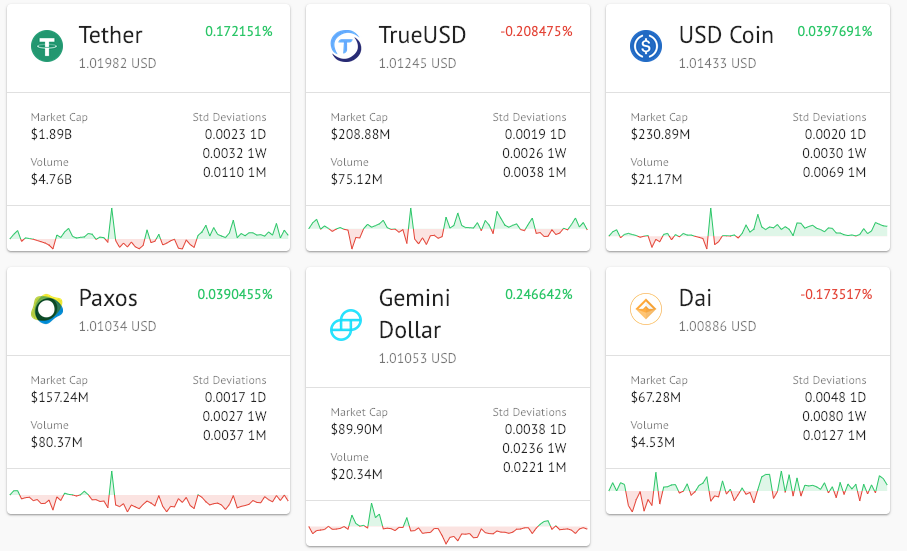Open the USD Coin card
This screenshot has height=551, width=907.
725,36
